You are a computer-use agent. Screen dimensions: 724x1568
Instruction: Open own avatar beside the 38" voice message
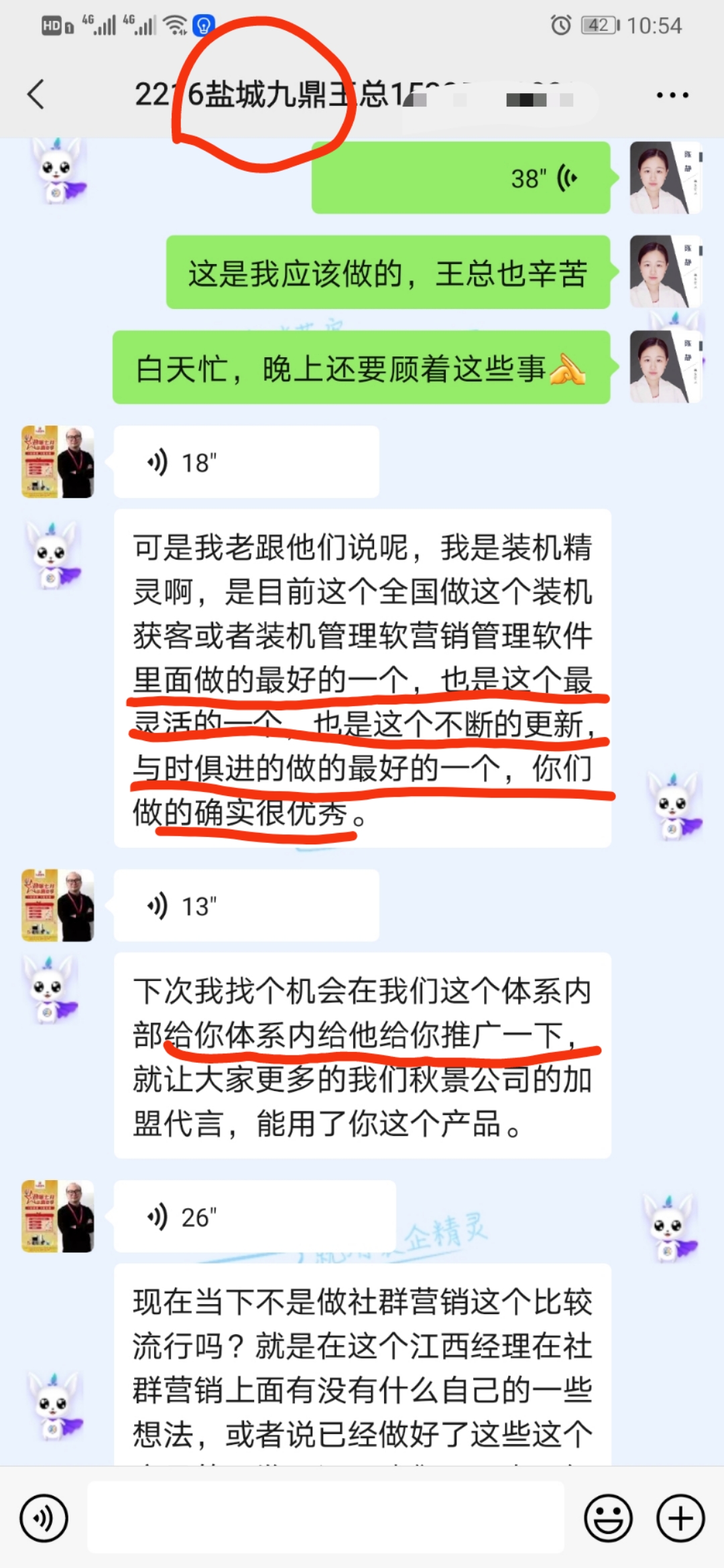pos(665,178)
